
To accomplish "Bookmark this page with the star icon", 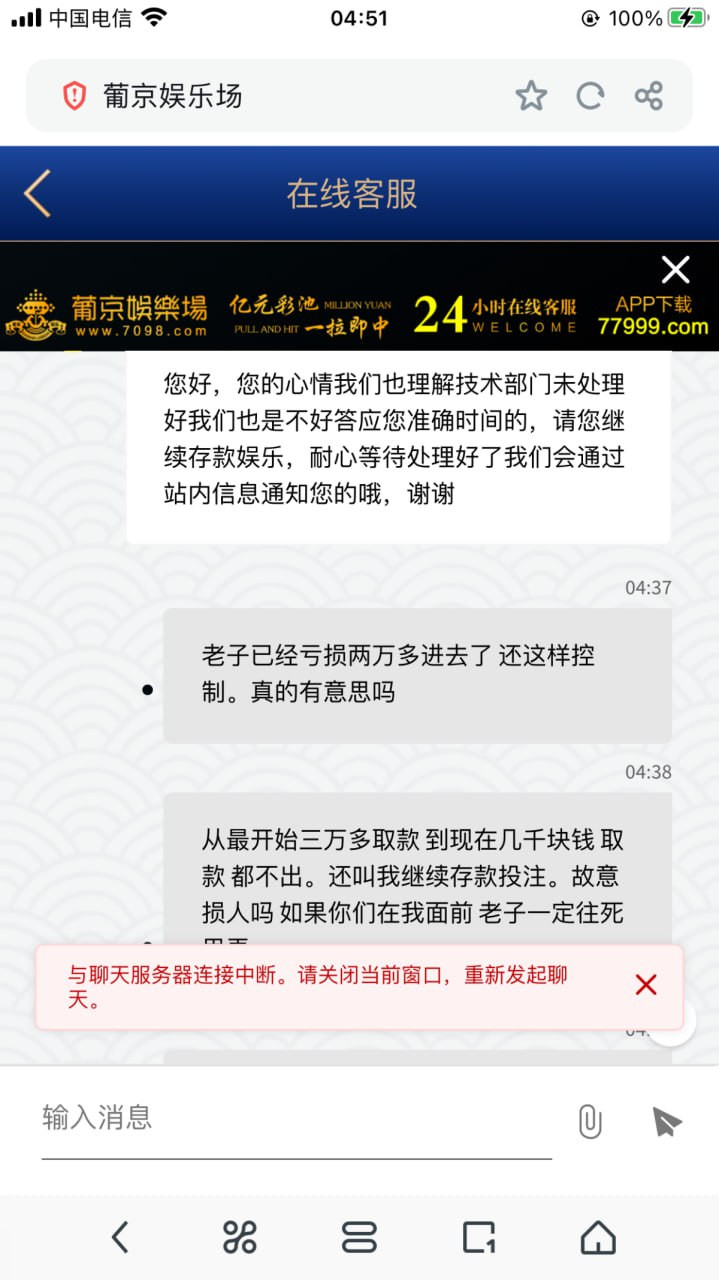I will [531, 96].
